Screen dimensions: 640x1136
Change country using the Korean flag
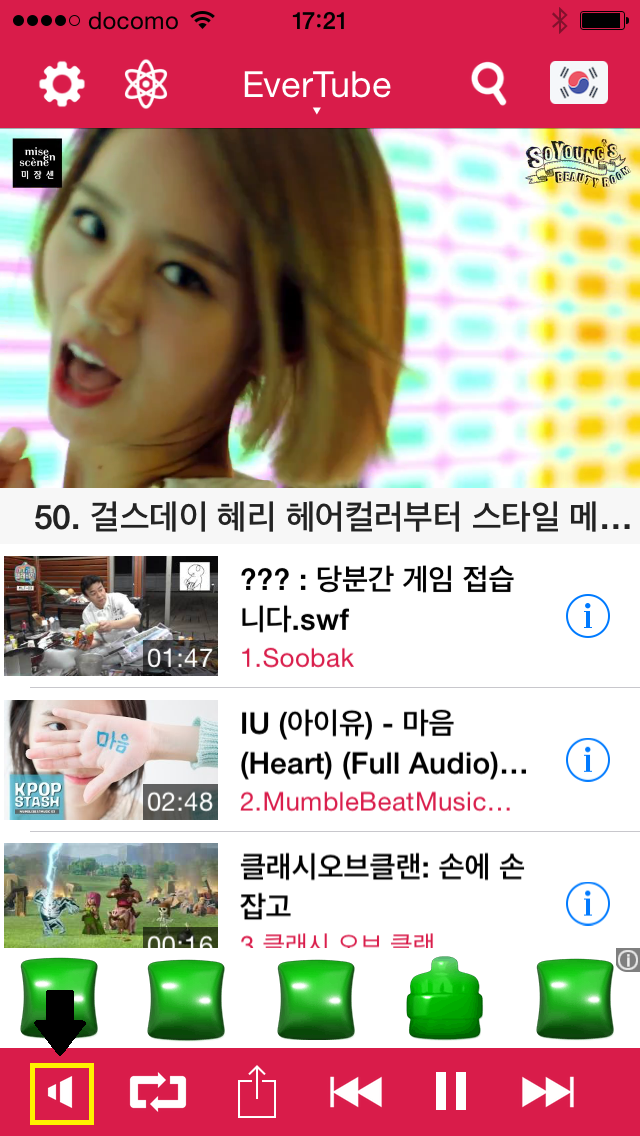click(x=578, y=83)
